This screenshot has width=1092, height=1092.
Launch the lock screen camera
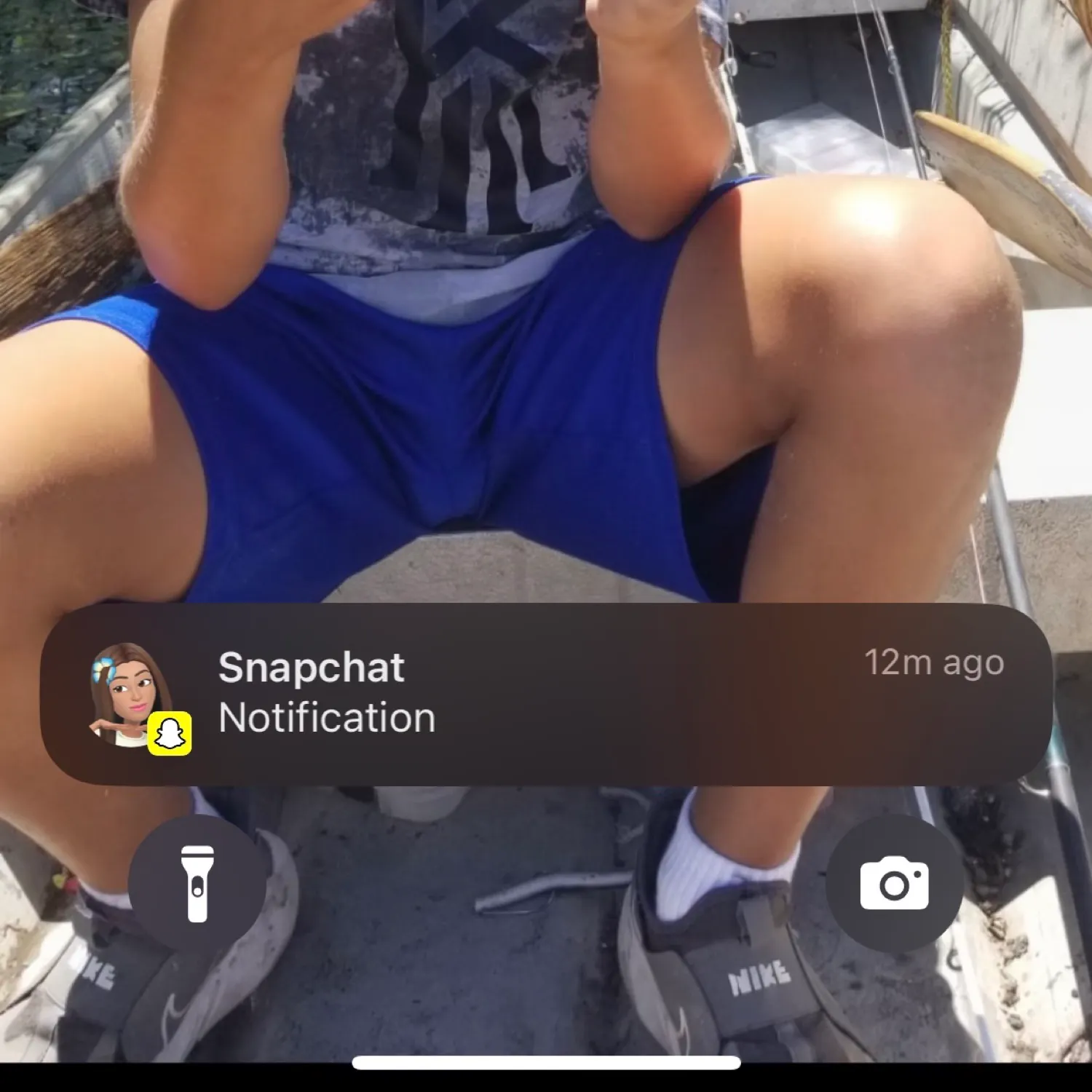(x=894, y=884)
